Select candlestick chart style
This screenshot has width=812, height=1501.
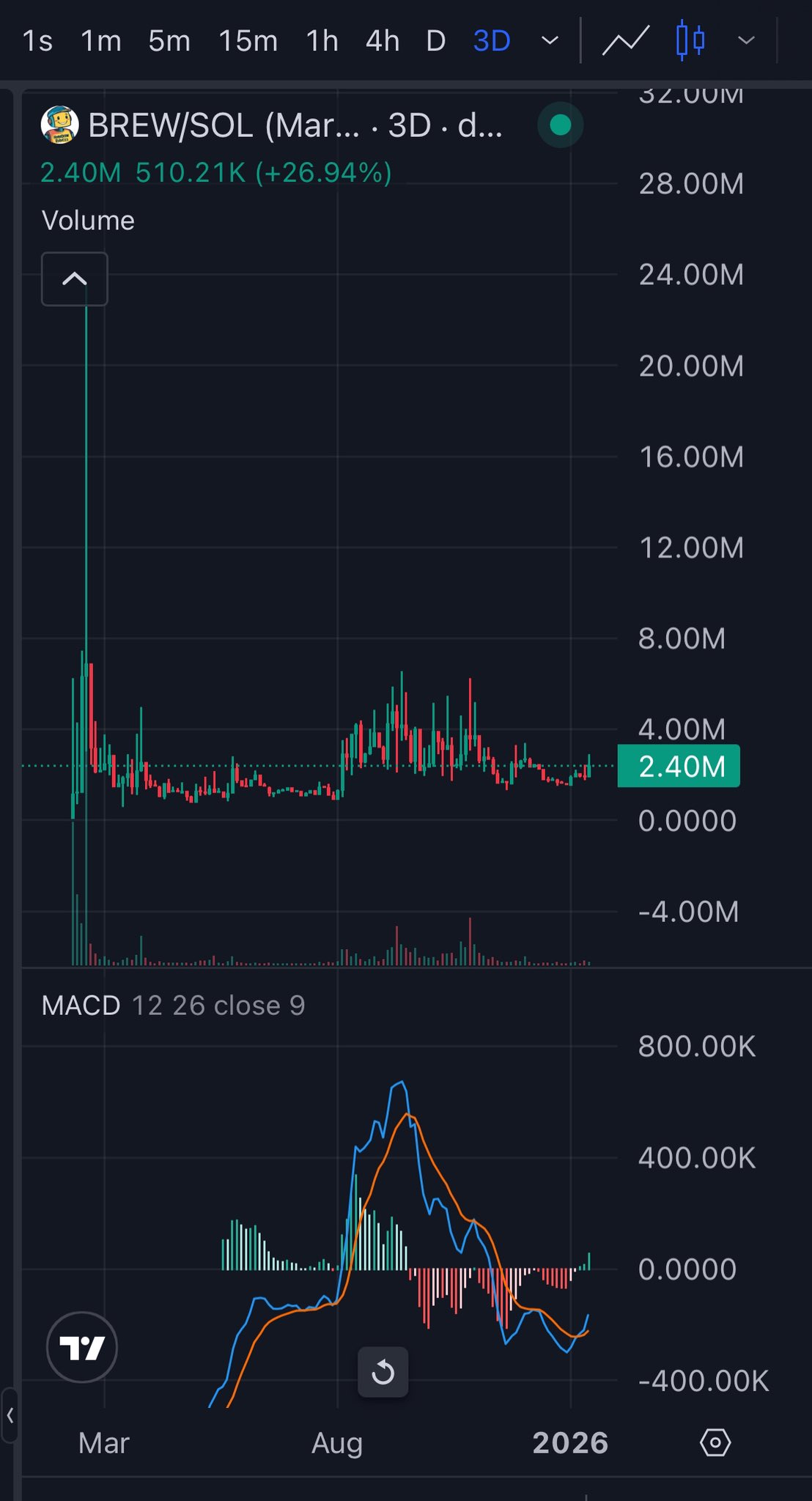(690, 41)
